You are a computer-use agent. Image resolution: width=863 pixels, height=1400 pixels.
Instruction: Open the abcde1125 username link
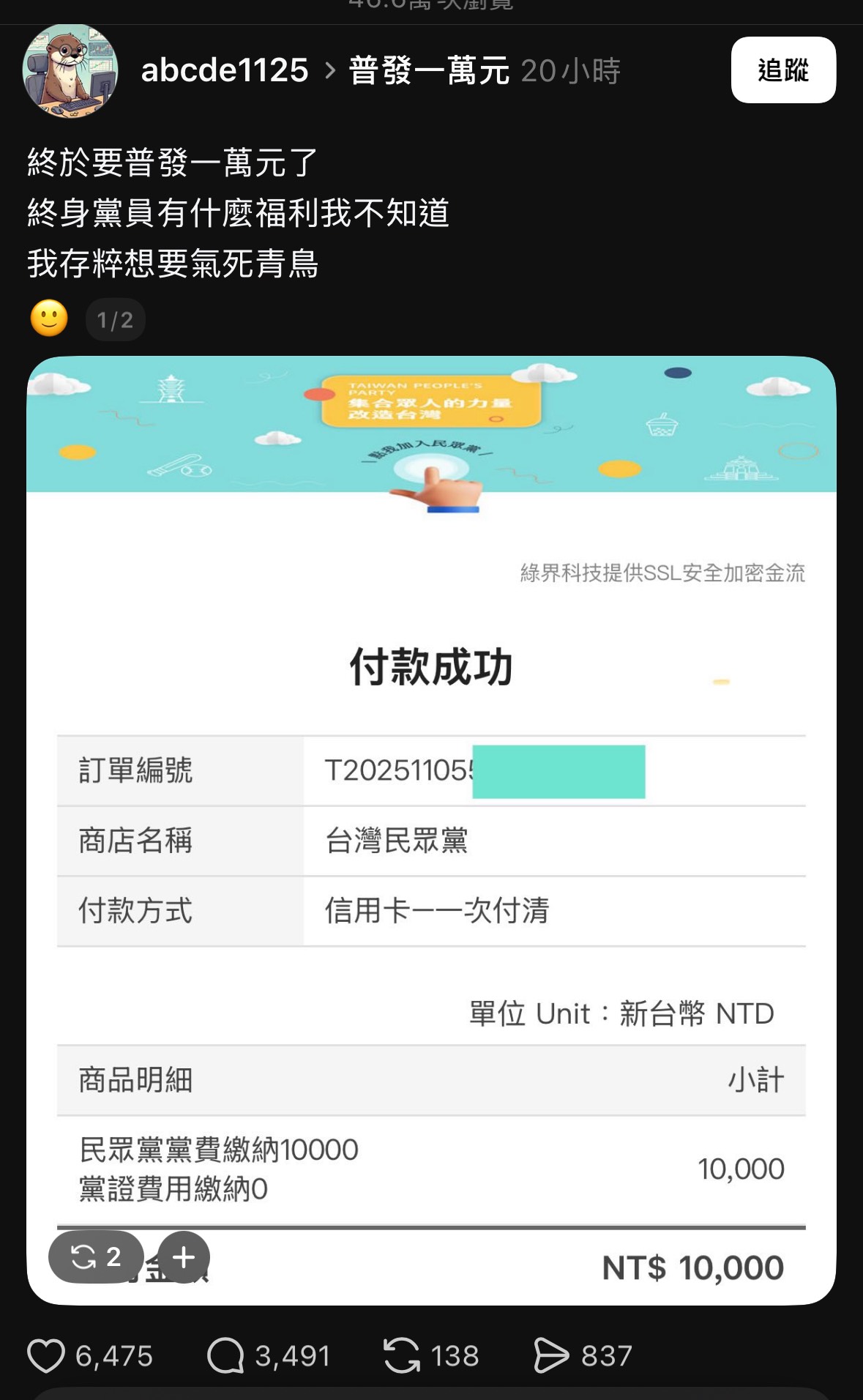225,71
